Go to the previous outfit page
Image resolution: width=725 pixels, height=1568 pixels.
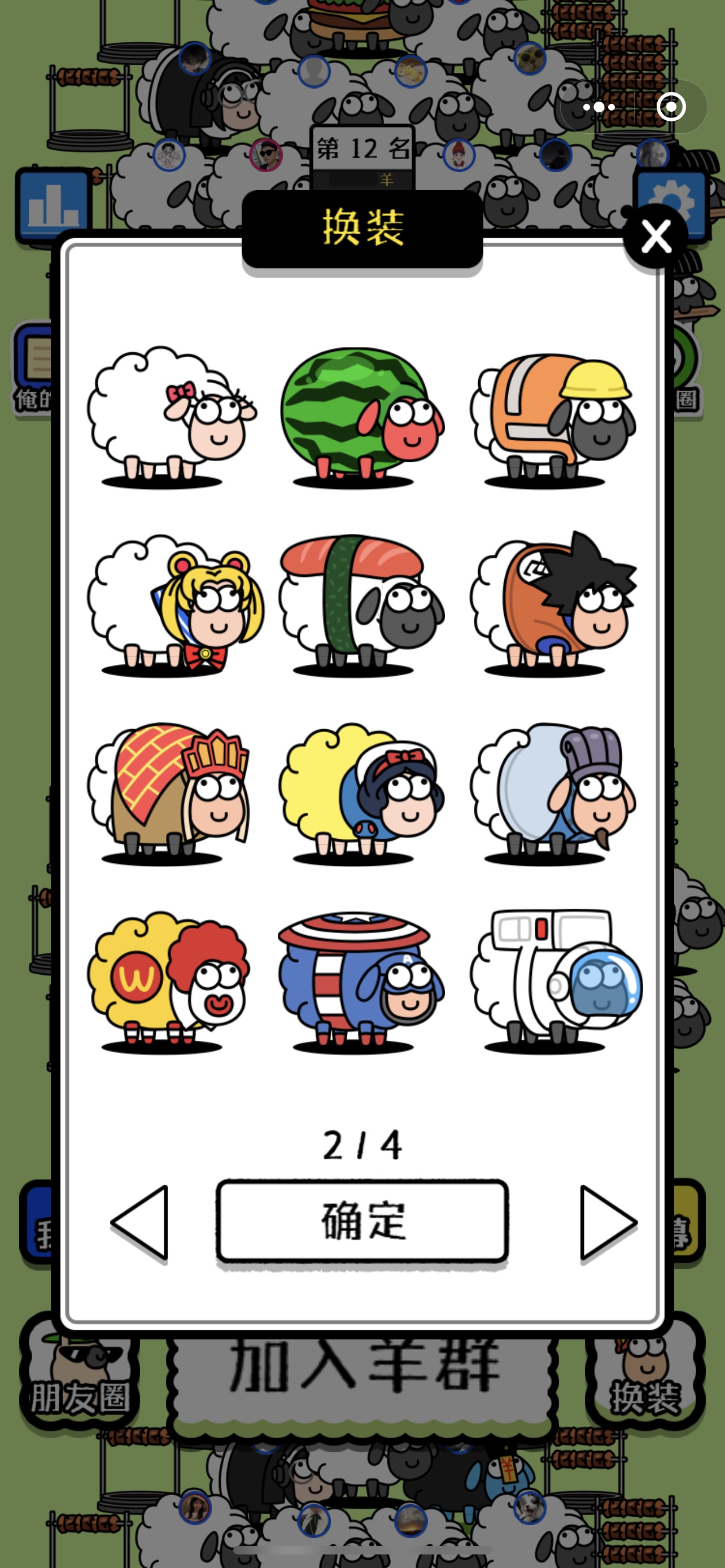140,1221
